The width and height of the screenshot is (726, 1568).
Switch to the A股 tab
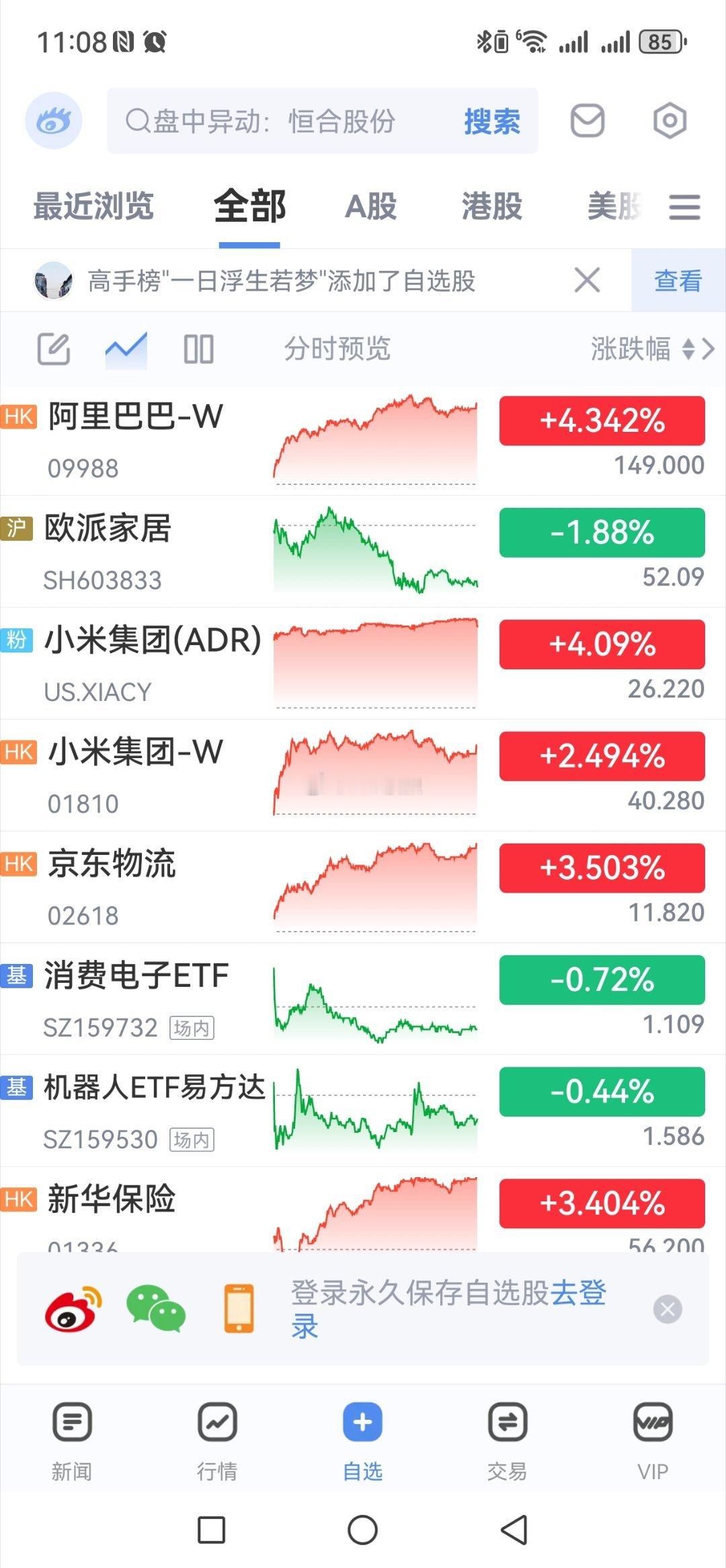click(370, 206)
